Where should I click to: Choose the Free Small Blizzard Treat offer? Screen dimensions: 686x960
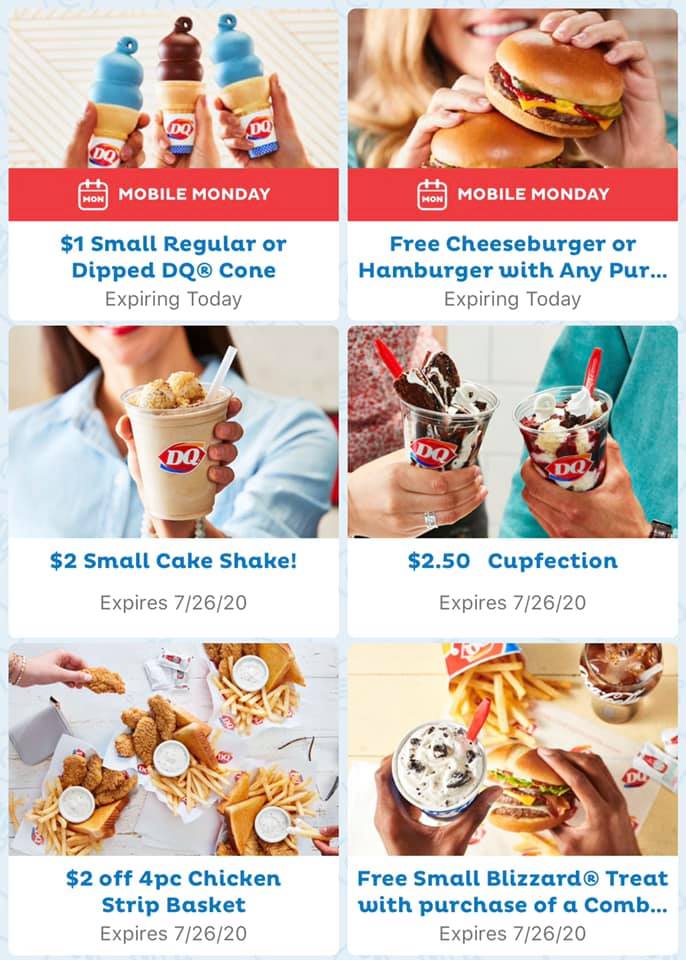(x=512, y=891)
